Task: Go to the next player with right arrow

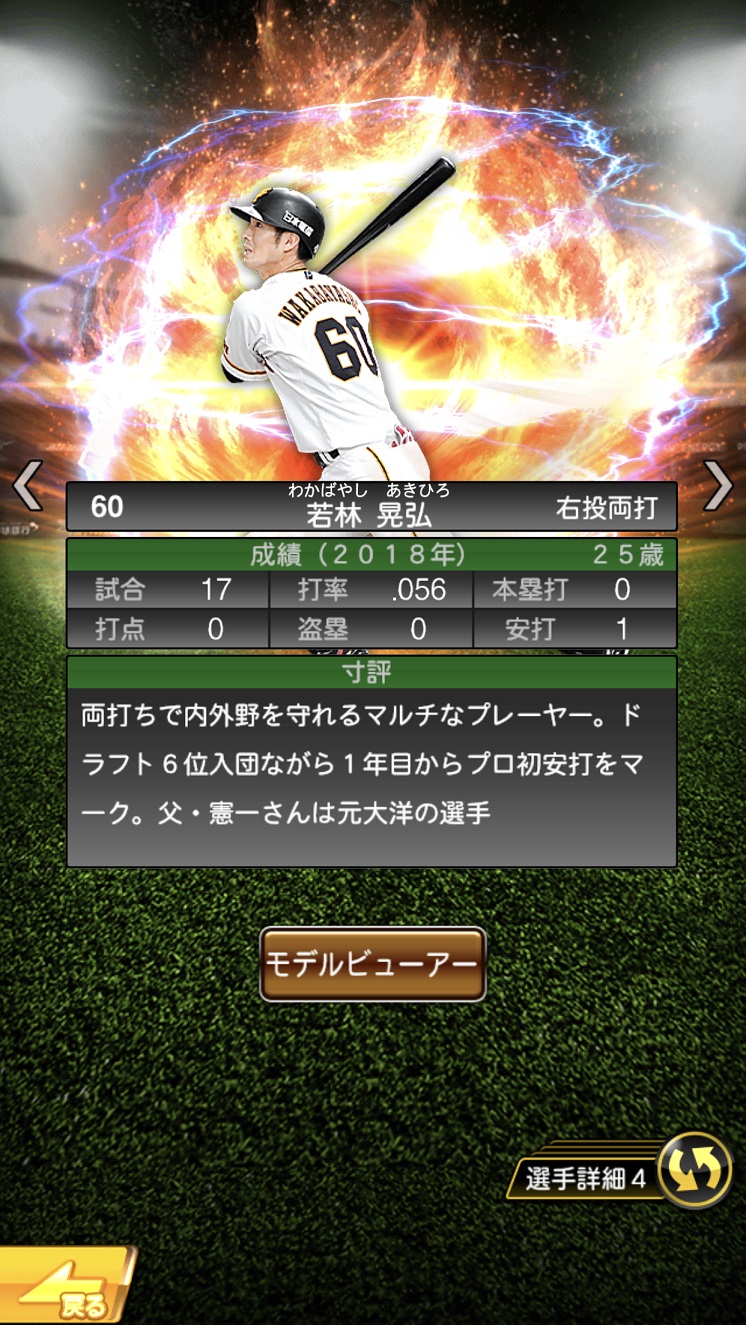Action: (x=718, y=486)
